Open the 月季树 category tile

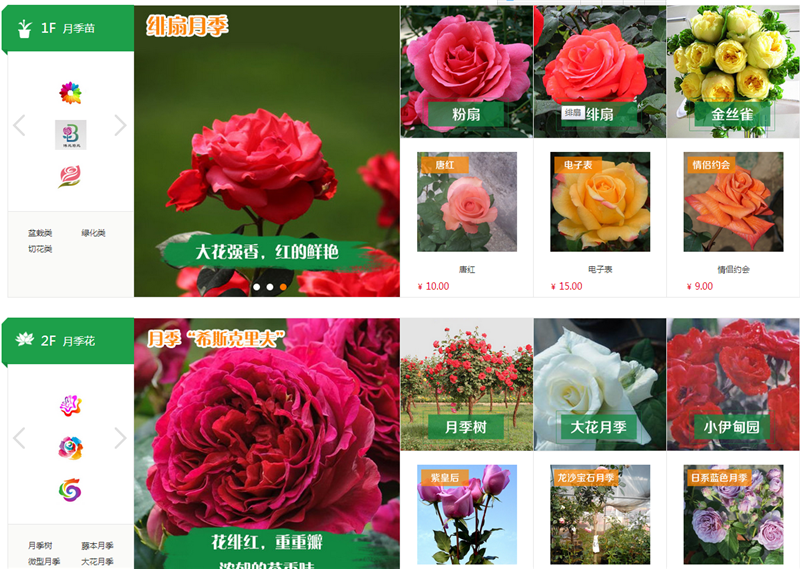(x=466, y=385)
